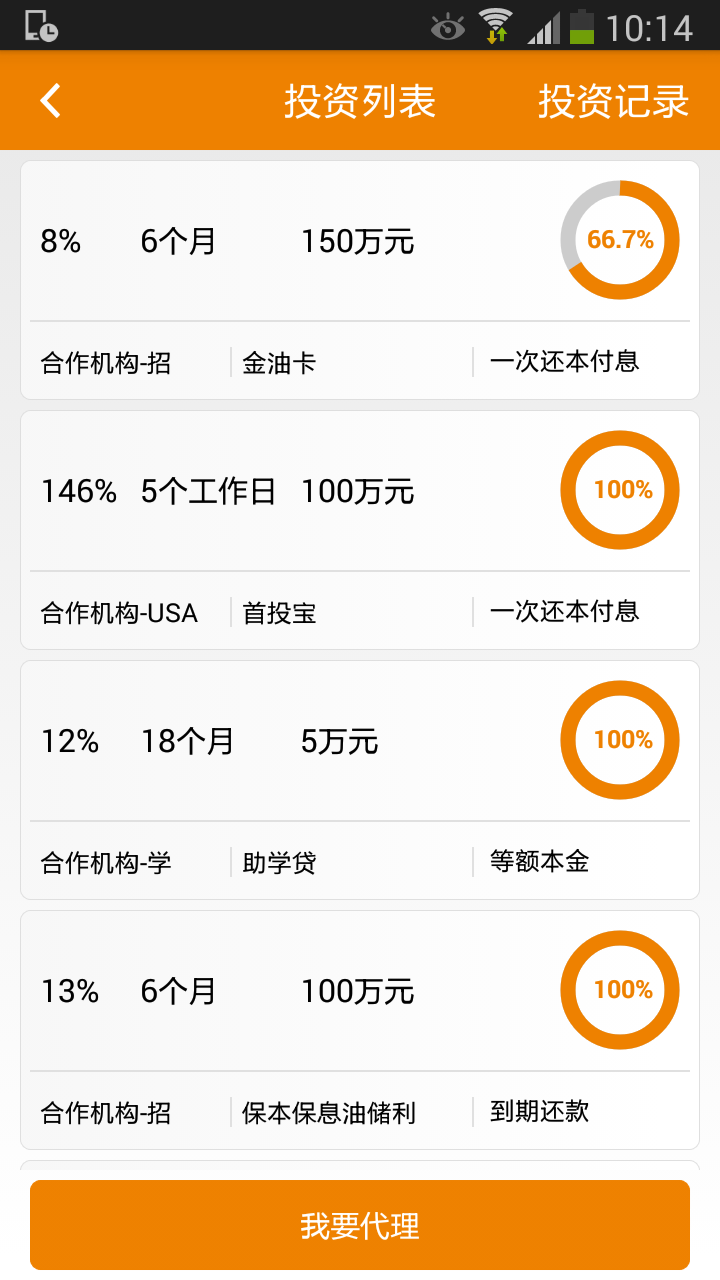The image size is (720, 1280).
Task: View the 首投宝 investment card
Action: click(359, 530)
